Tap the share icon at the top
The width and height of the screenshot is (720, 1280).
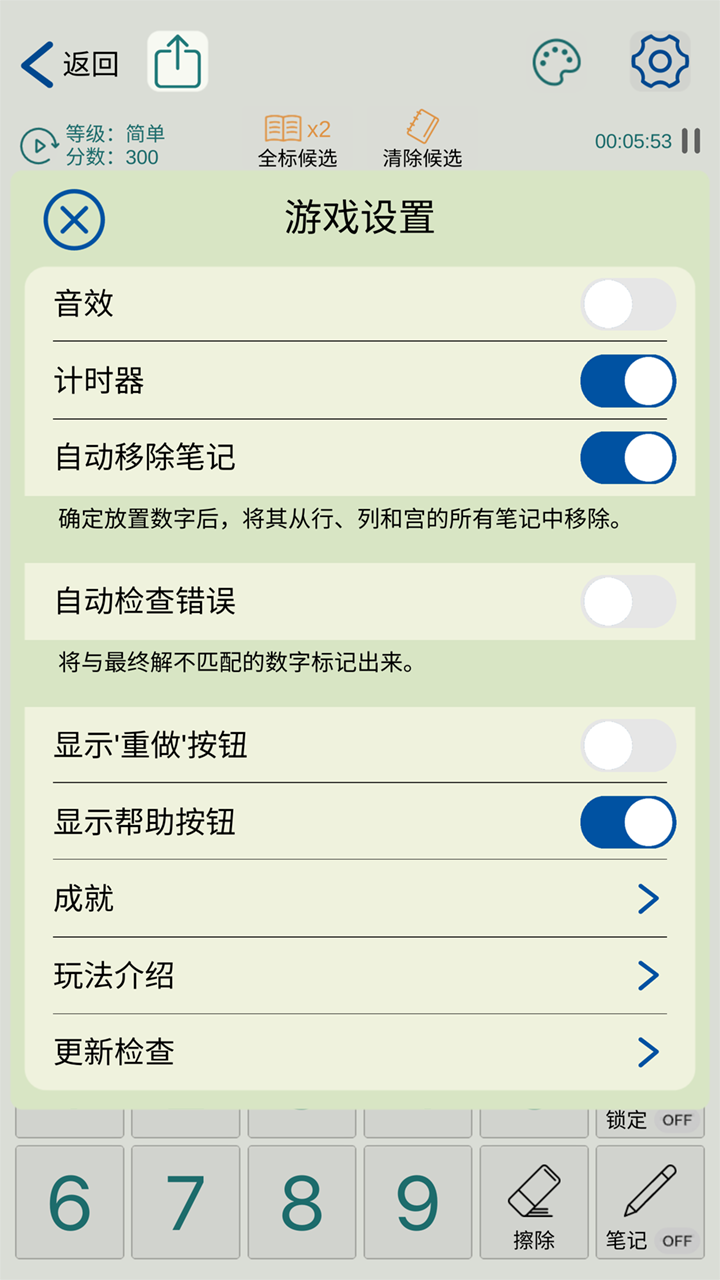[176, 60]
